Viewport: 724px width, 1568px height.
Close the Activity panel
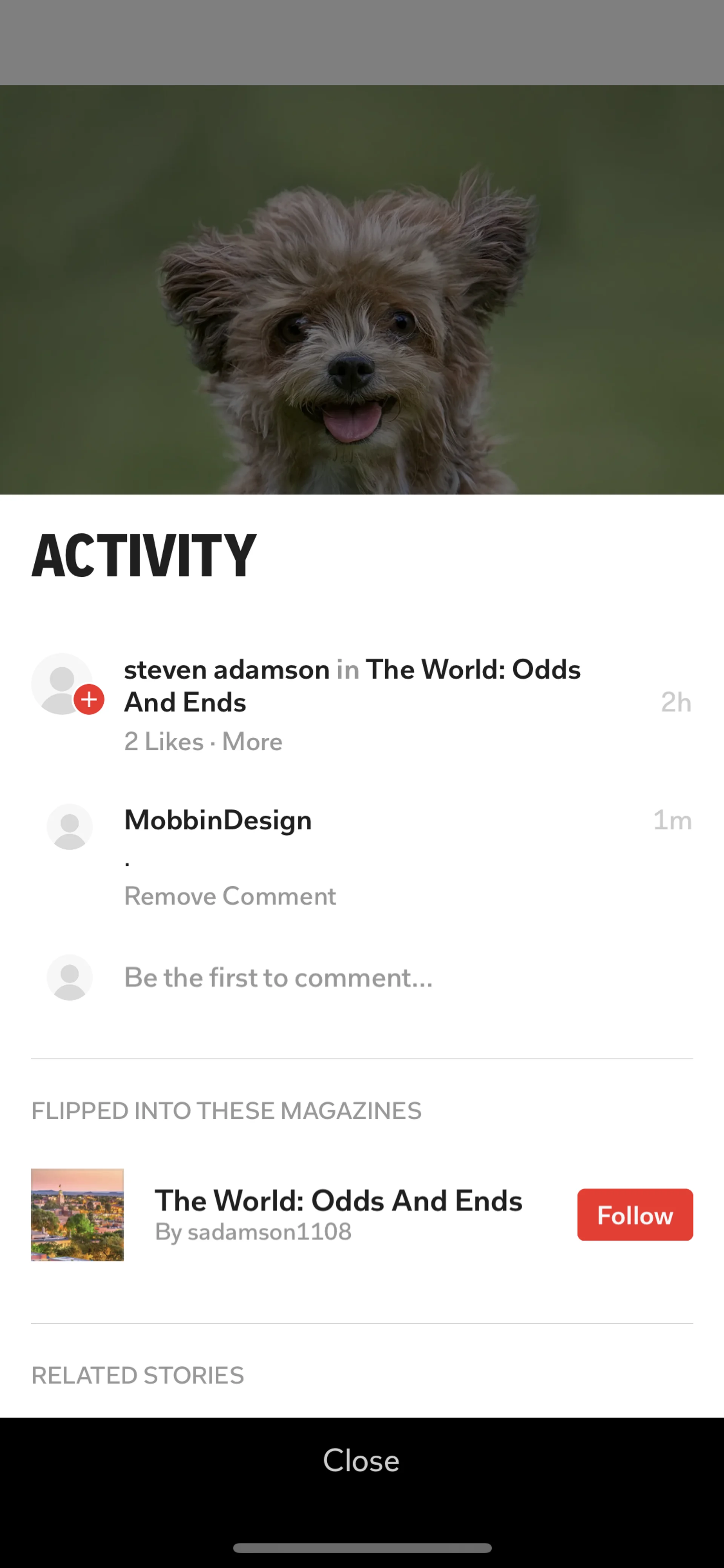tap(361, 1461)
